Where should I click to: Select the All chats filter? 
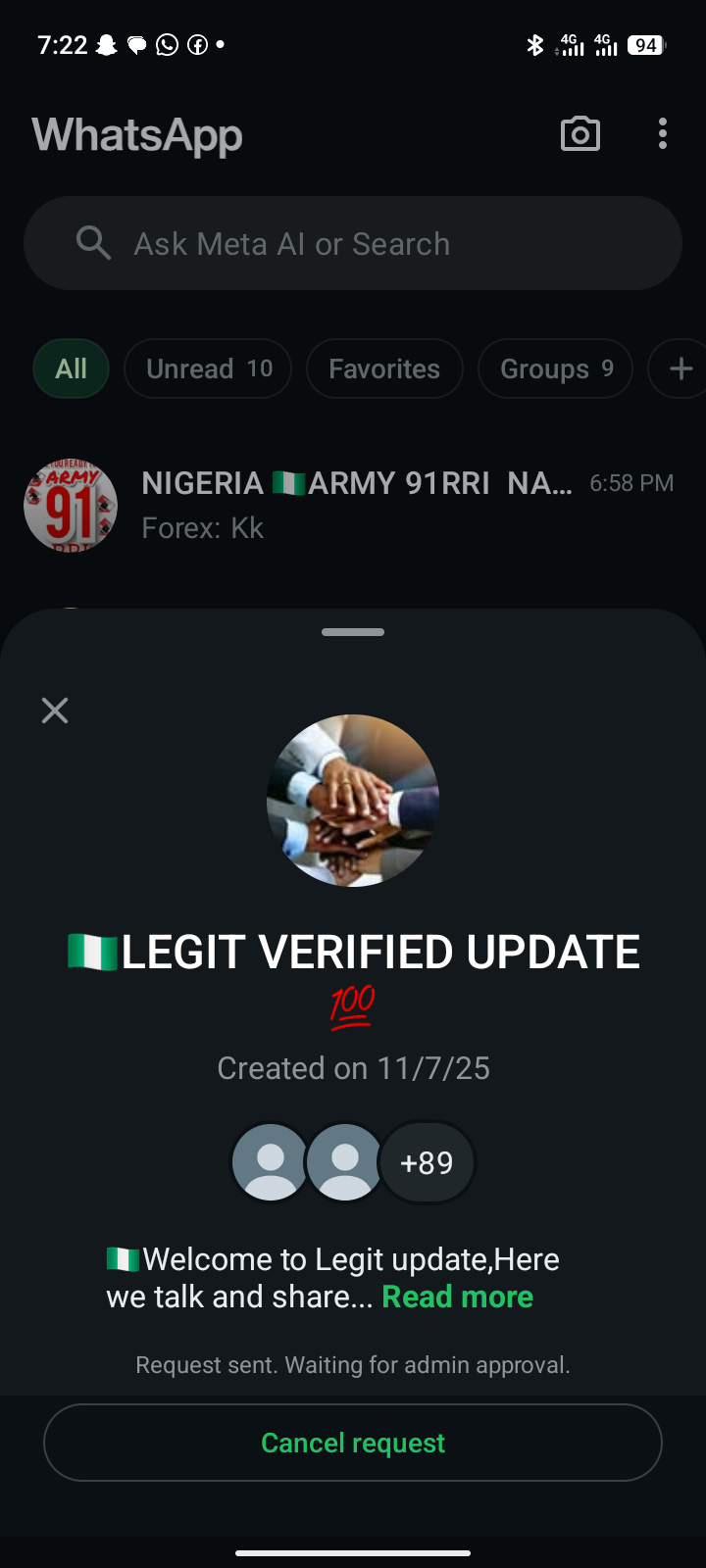71,368
